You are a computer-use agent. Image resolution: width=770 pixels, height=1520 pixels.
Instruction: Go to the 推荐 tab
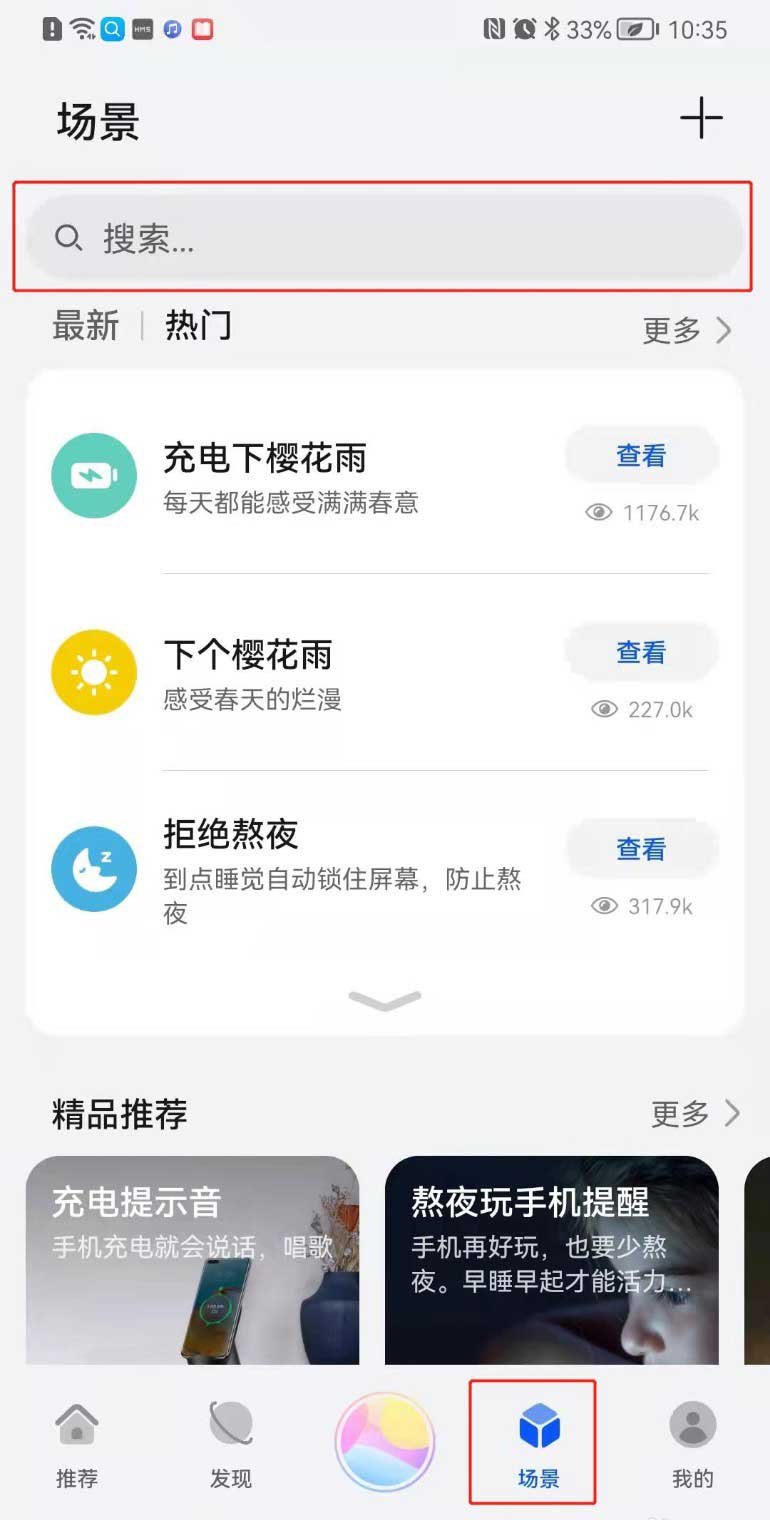(77, 1443)
